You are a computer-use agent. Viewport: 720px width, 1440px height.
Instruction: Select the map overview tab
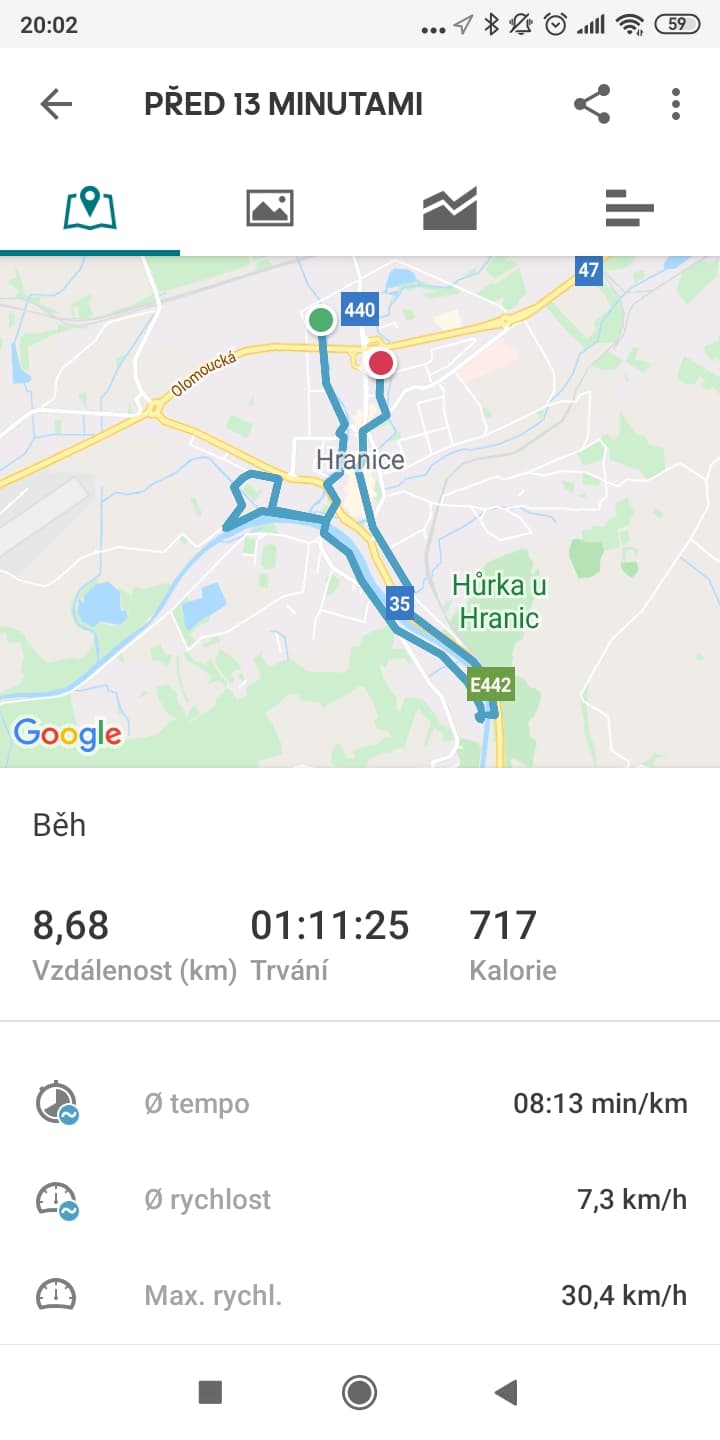click(x=90, y=208)
